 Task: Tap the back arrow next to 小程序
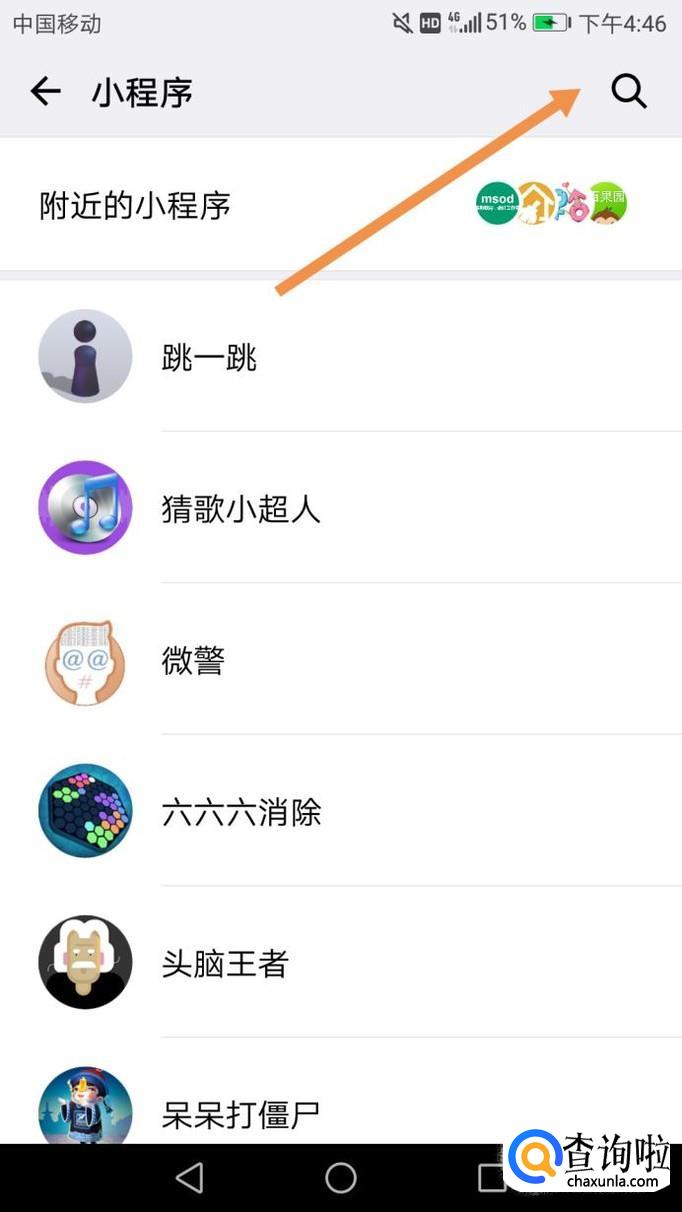(45, 92)
